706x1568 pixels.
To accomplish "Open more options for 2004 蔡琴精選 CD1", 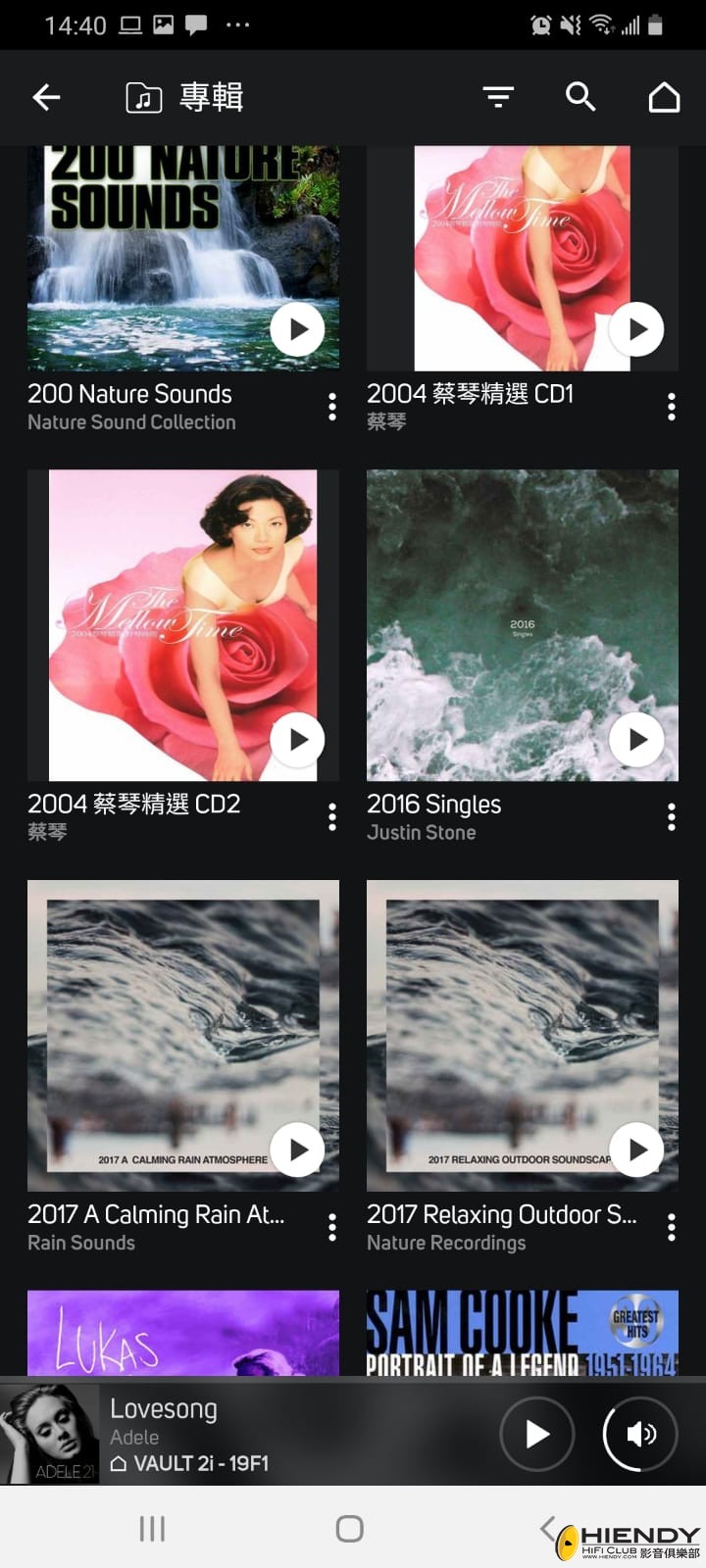I will 672,407.
